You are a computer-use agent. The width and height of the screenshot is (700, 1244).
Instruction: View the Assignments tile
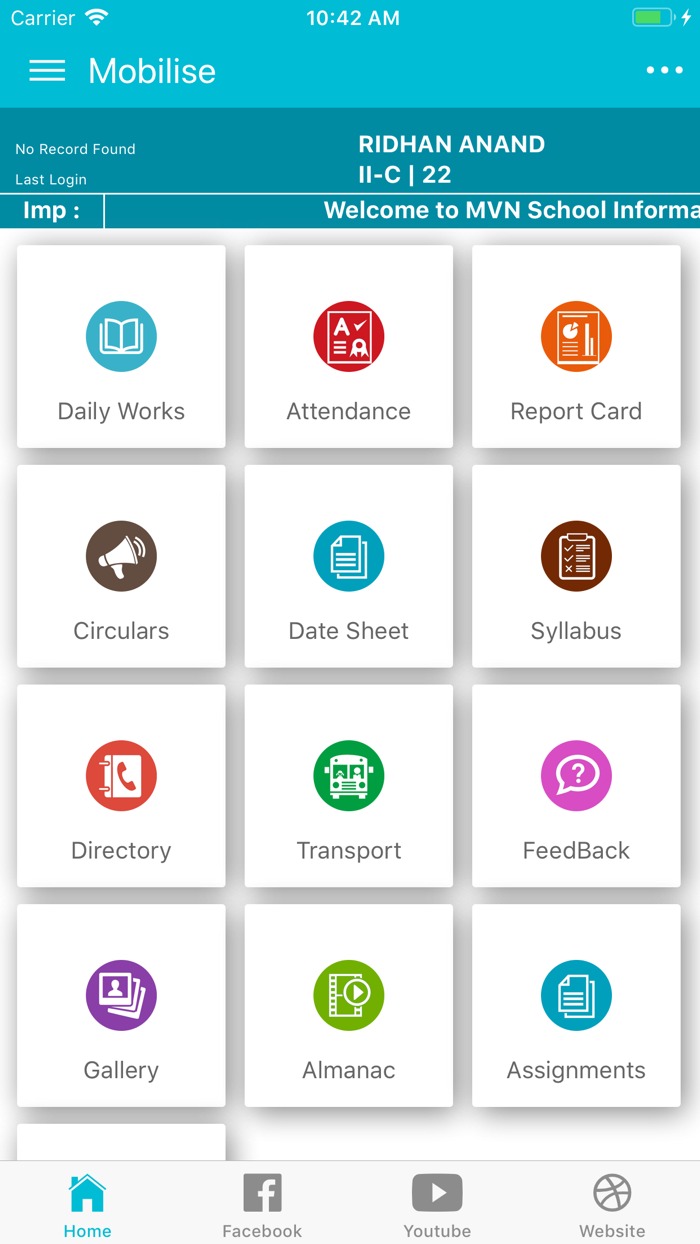click(x=576, y=1006)
